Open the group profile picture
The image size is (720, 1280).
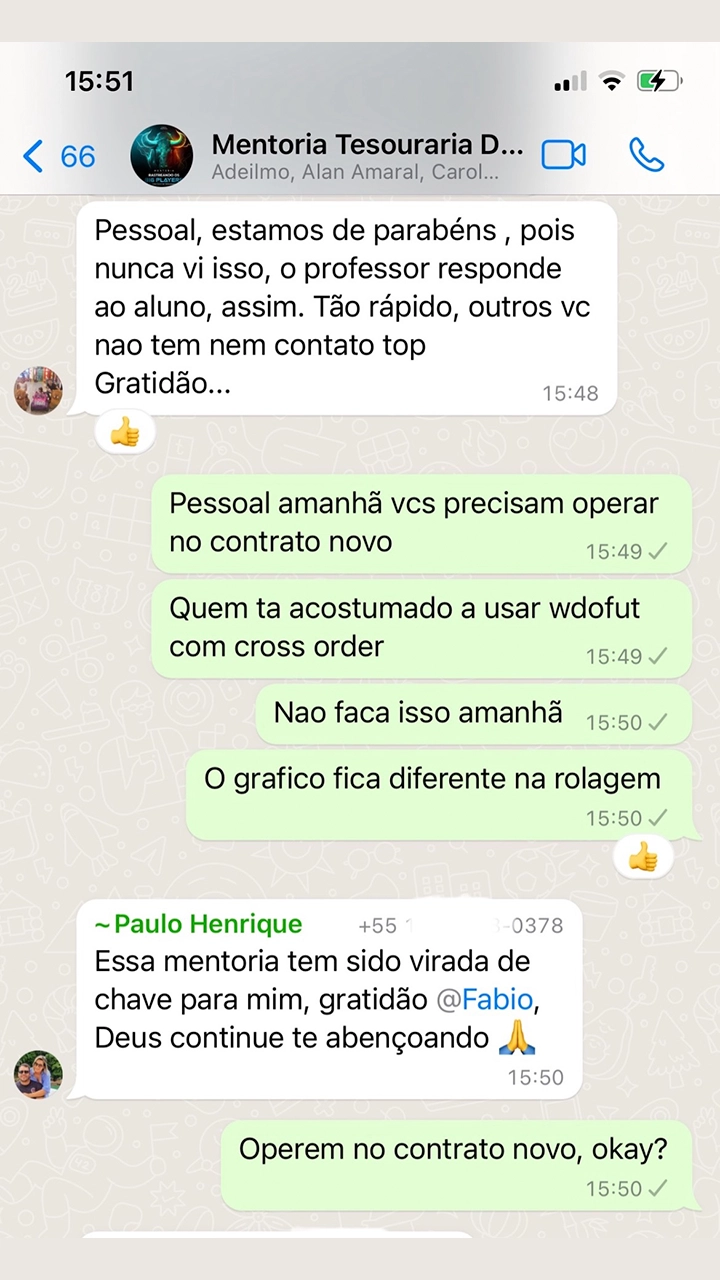(x=161, y=155)
